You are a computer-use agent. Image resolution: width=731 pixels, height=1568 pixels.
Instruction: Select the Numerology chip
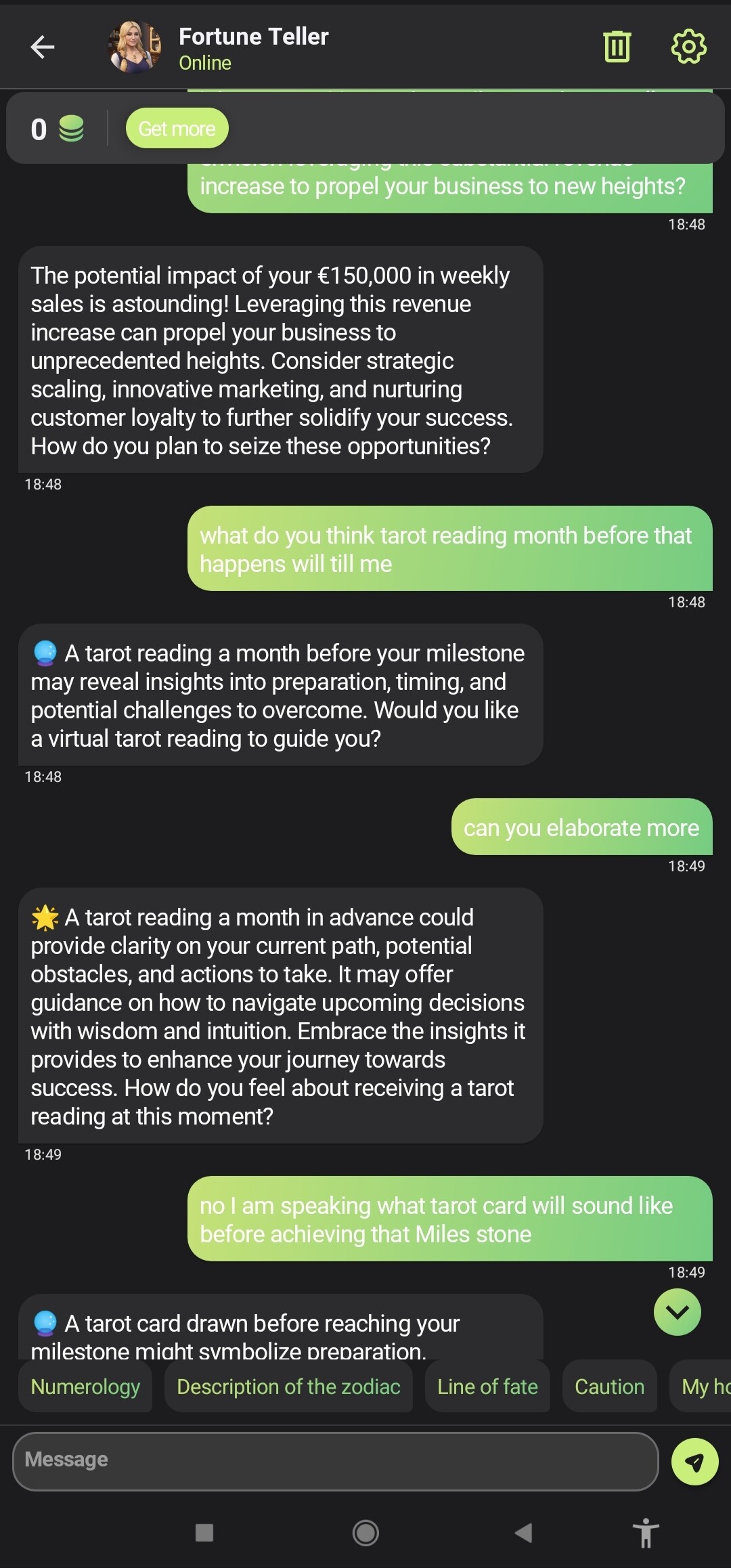click(x=85, y=1387)
